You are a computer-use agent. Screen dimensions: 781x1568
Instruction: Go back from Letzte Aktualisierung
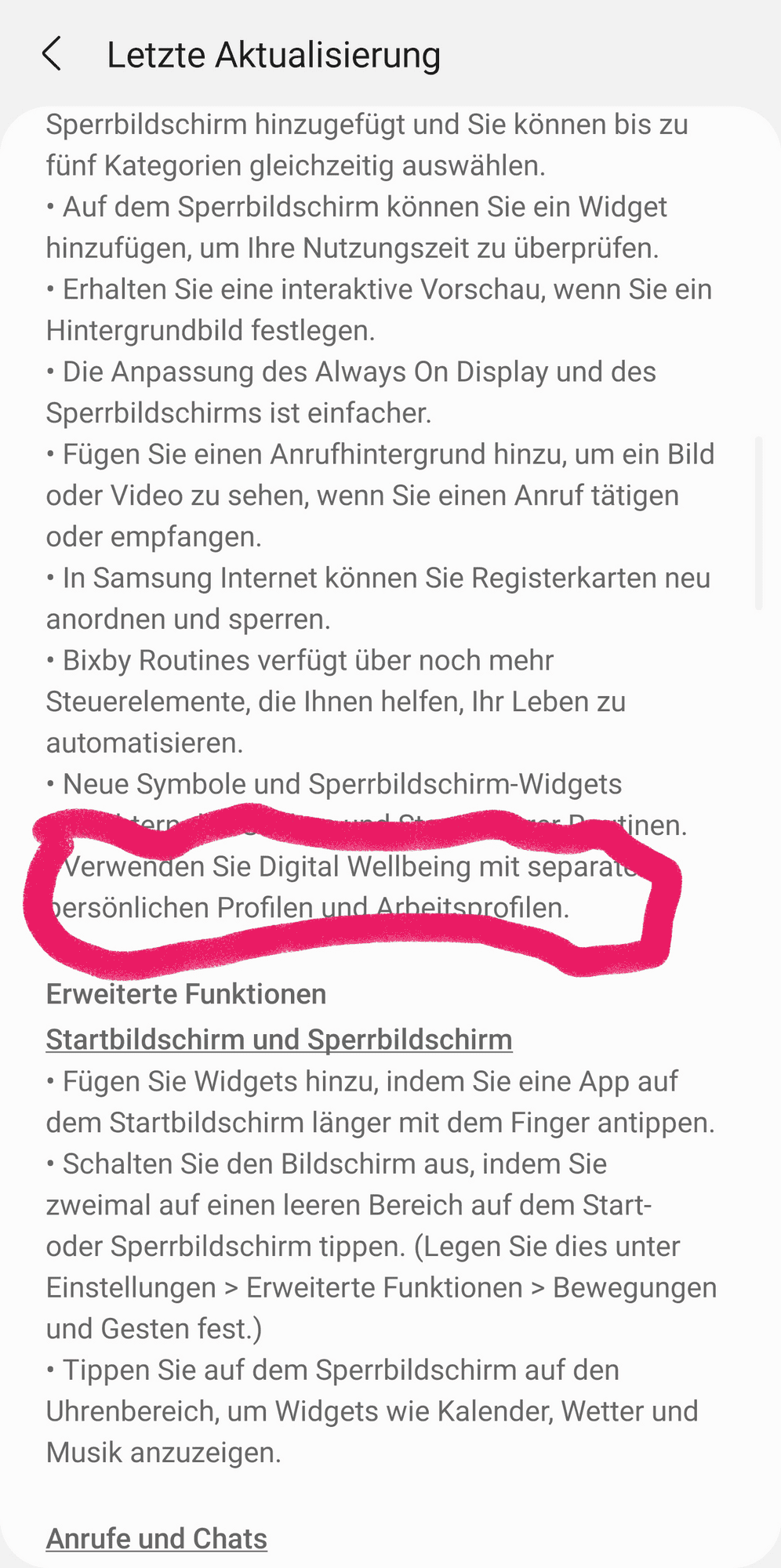pos(52,55)
